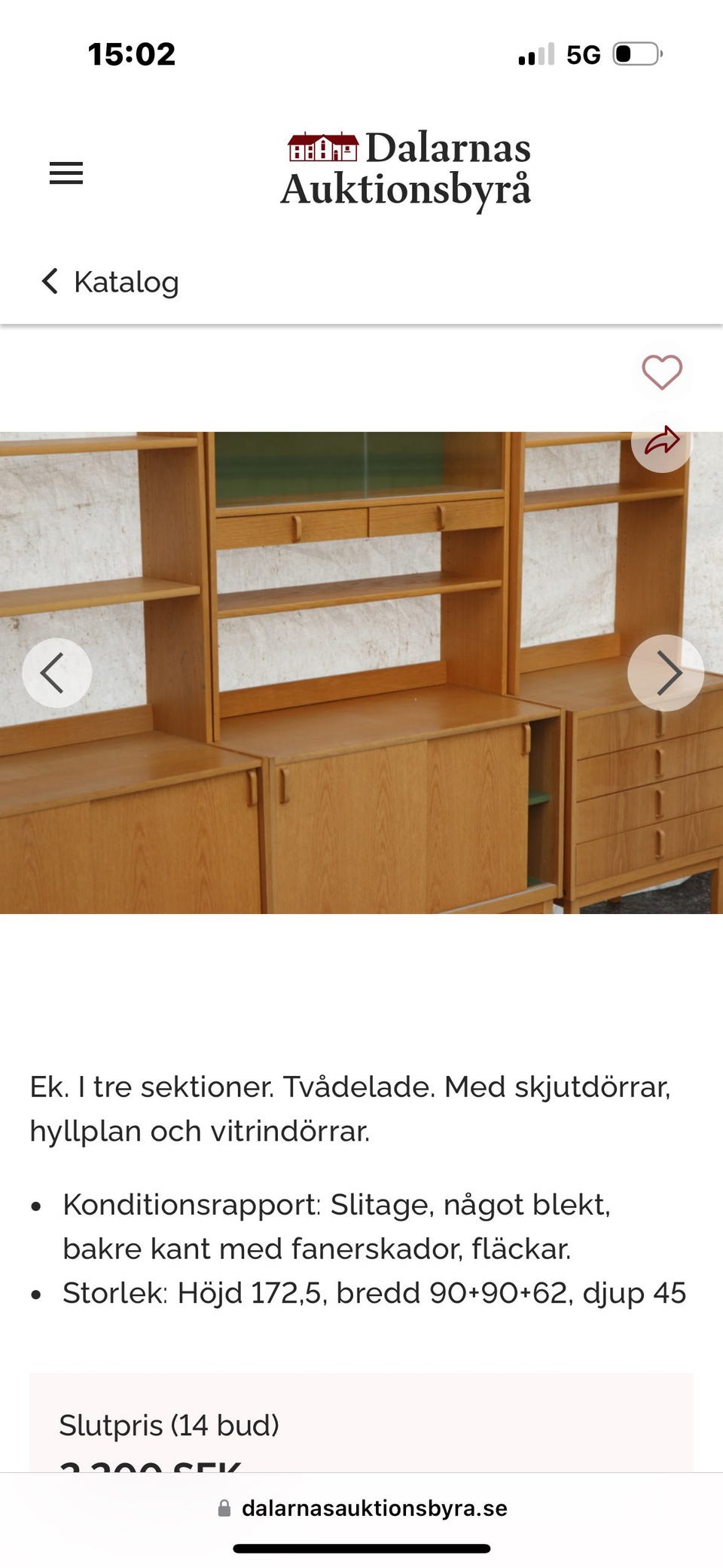Open dalarnasauktionsbyra.se address bar

pyautogui.click(x=374, y=1508)
